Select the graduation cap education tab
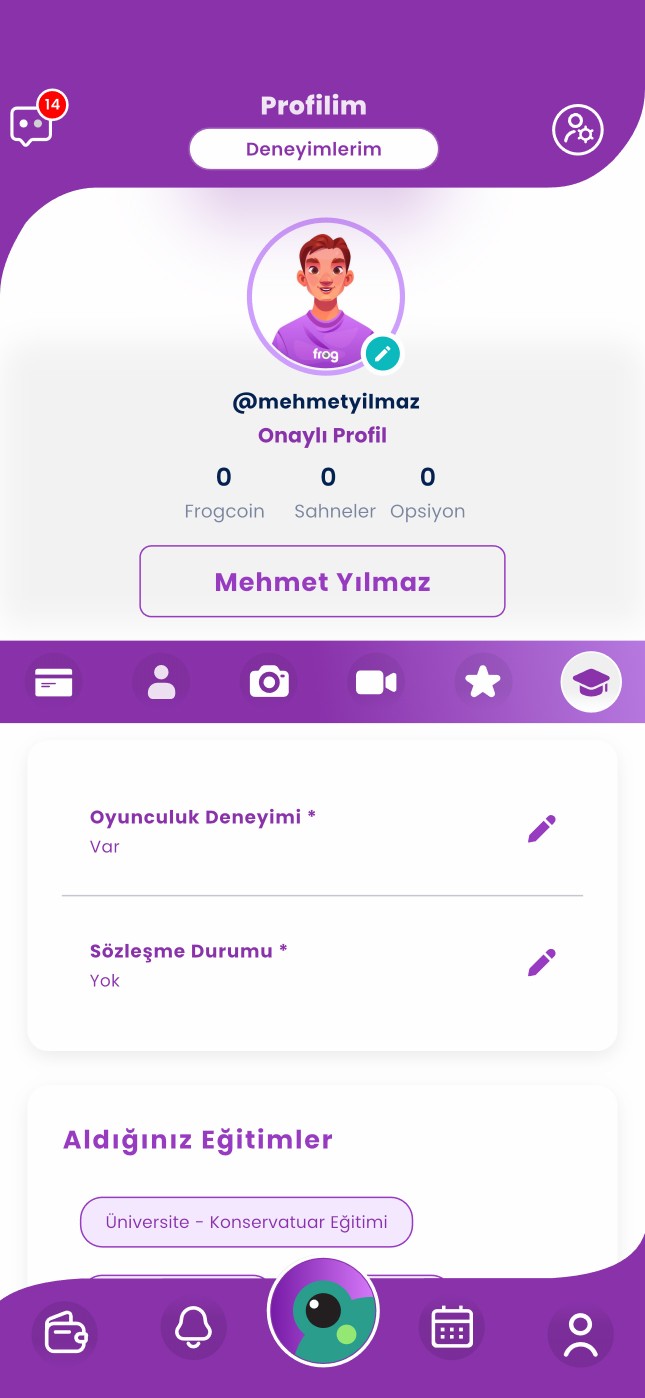 (x=591, y=682)
